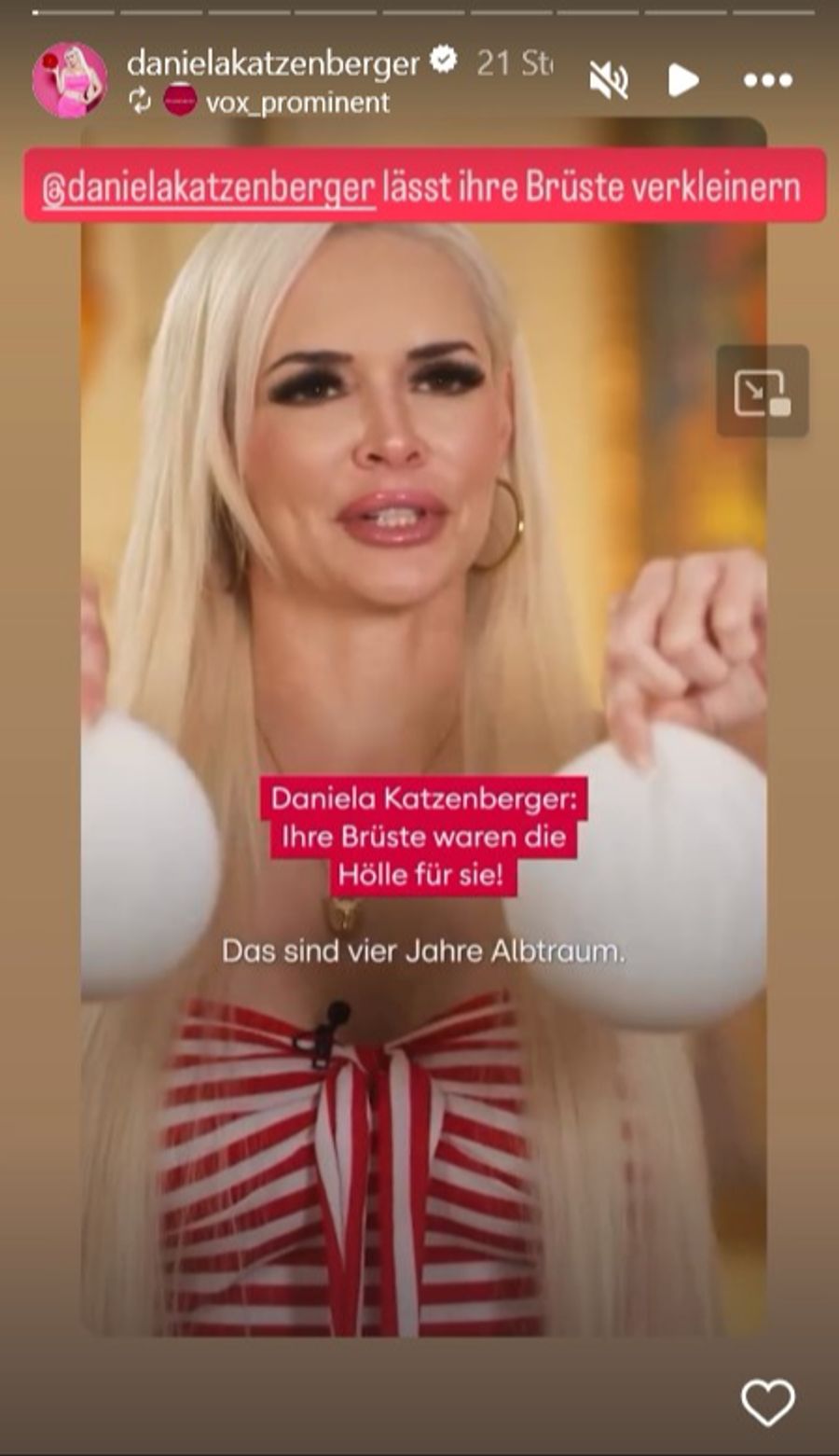Resume story playback with the play button
This screenshot has height=1456, width=839.
coord(683,81)
